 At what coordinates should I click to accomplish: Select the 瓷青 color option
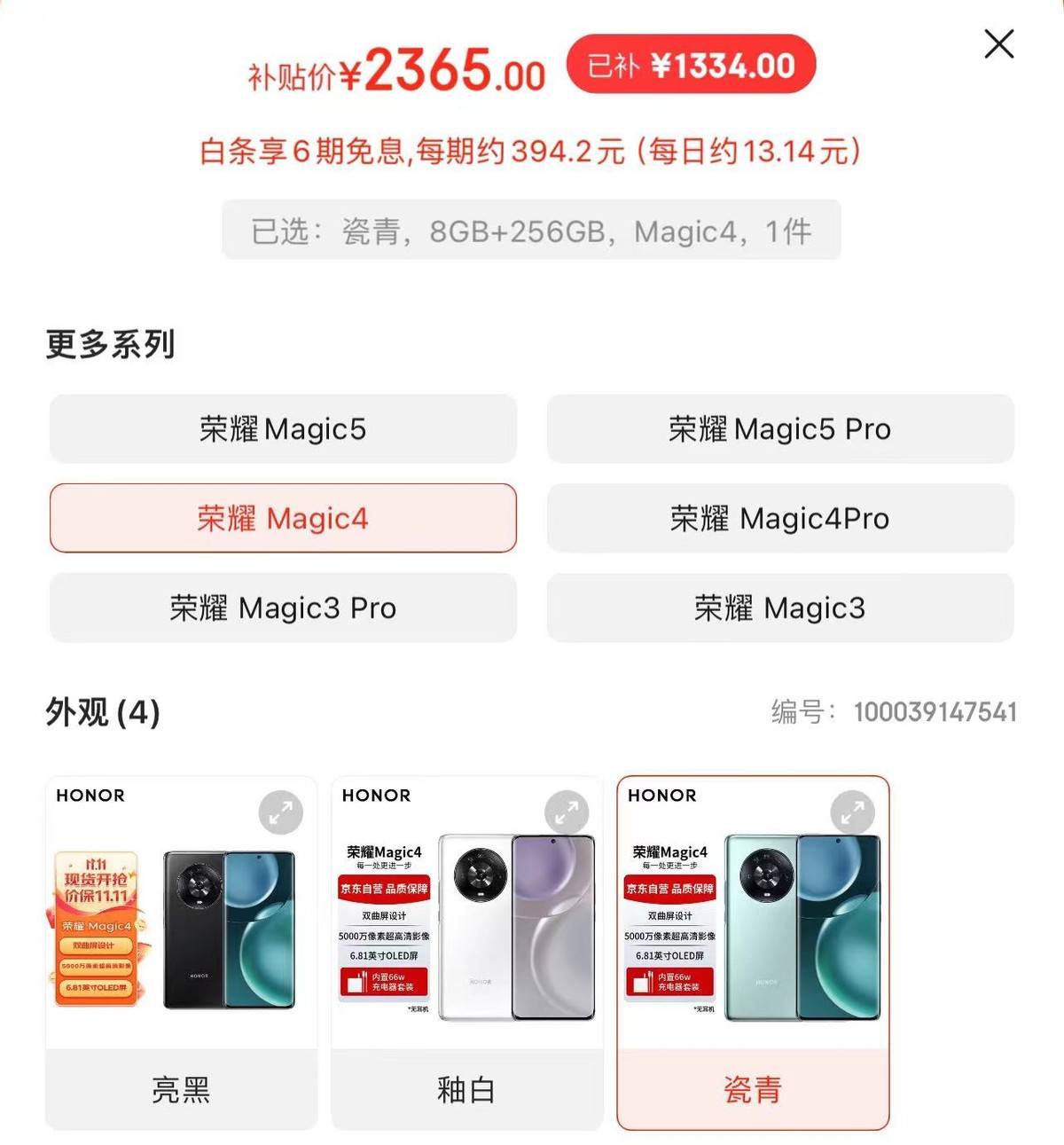(x=753, y=1089)
